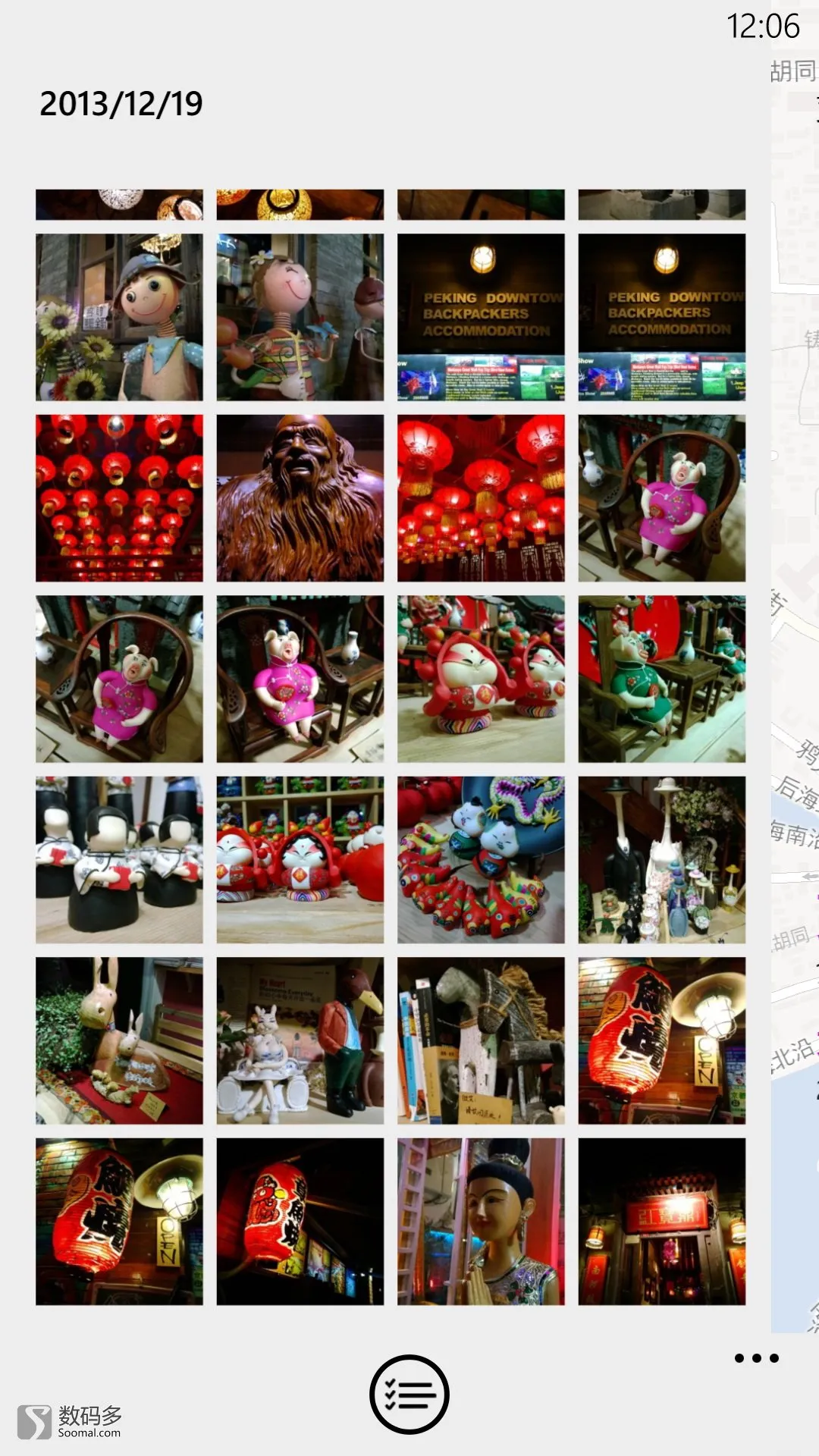Open the black-robed clay figurines photo
Image resolution: width=819 pixels, height=1456 pixels.
[119, 860]
